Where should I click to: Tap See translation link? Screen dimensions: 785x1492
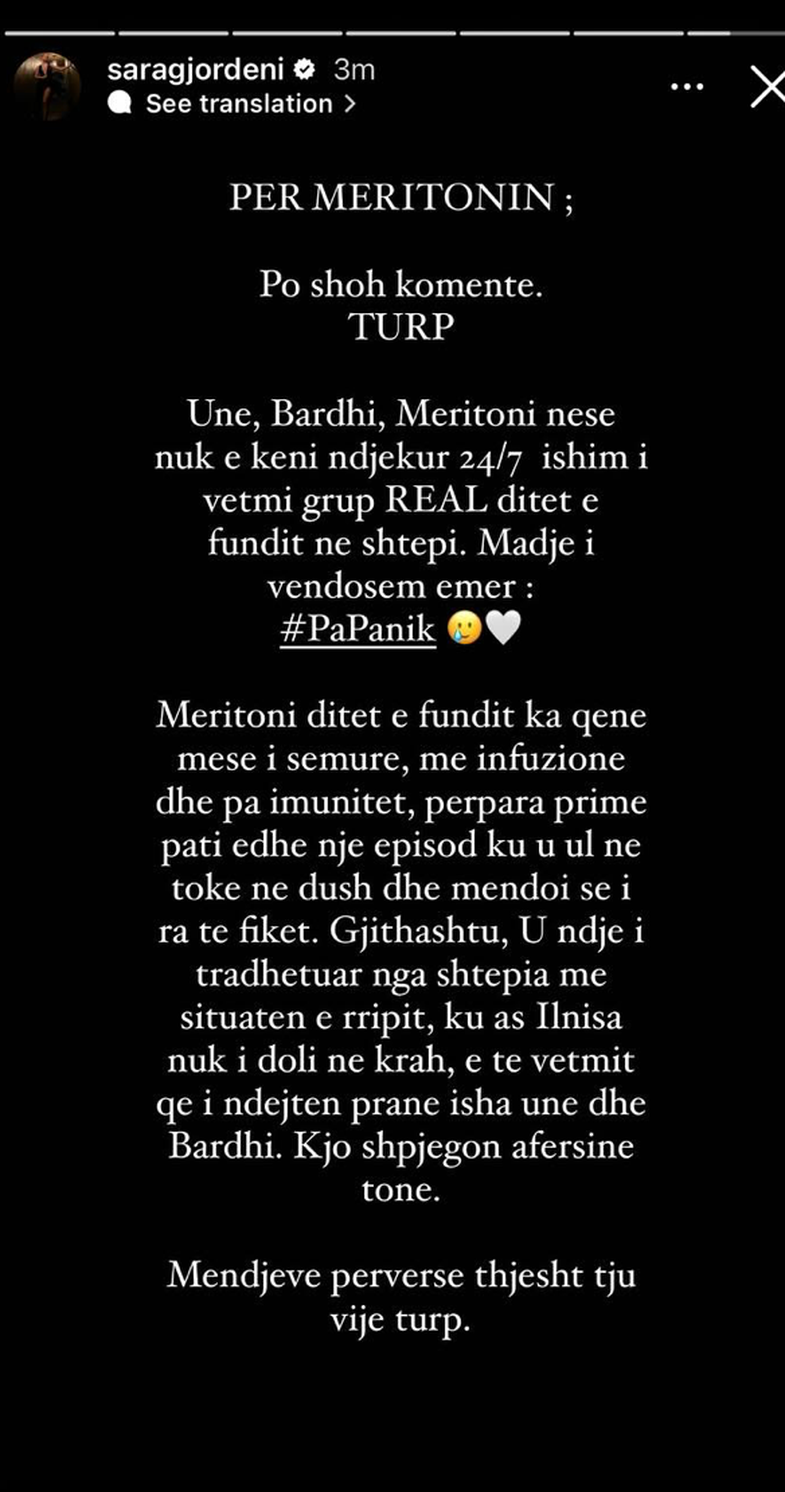pos(238,104)
